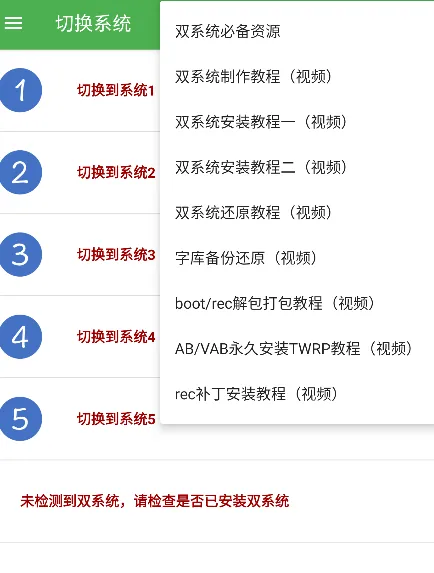Tap 切换到系统5 row

(x=80, y=419)
